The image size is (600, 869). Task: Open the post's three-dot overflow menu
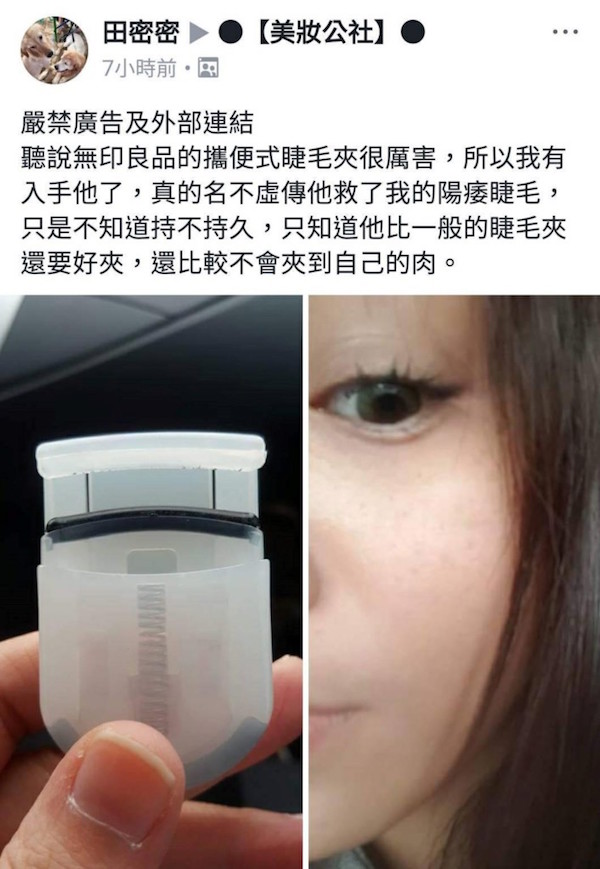tap(565, 32)
